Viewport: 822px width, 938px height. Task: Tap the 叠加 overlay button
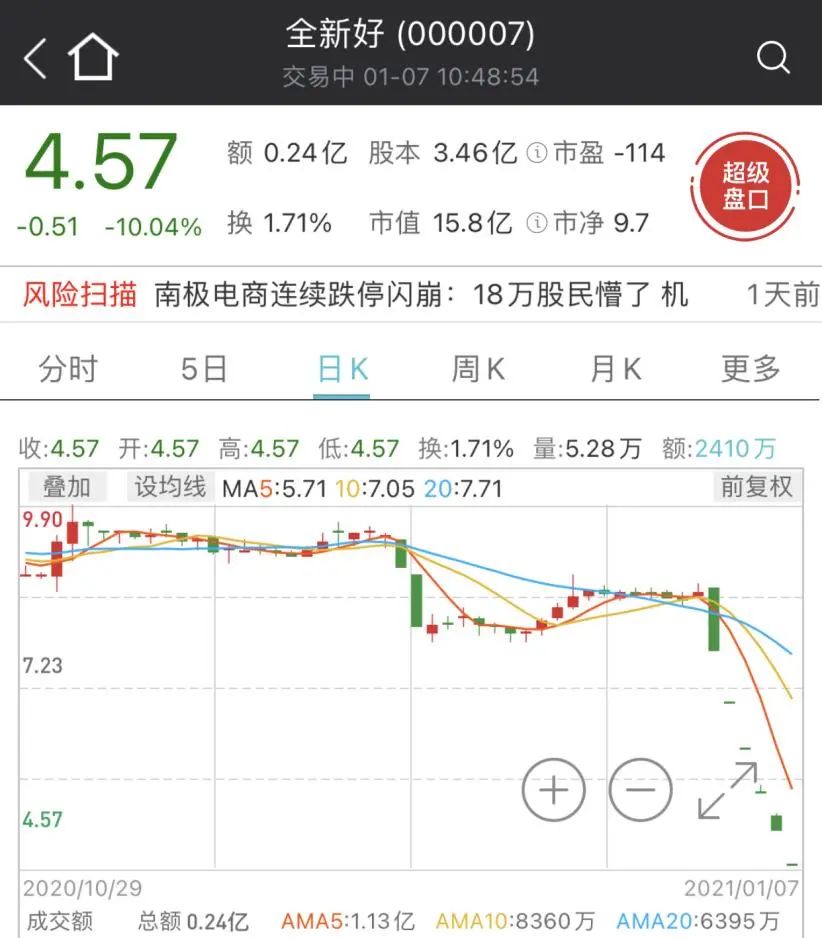click(x=66, y=487)
